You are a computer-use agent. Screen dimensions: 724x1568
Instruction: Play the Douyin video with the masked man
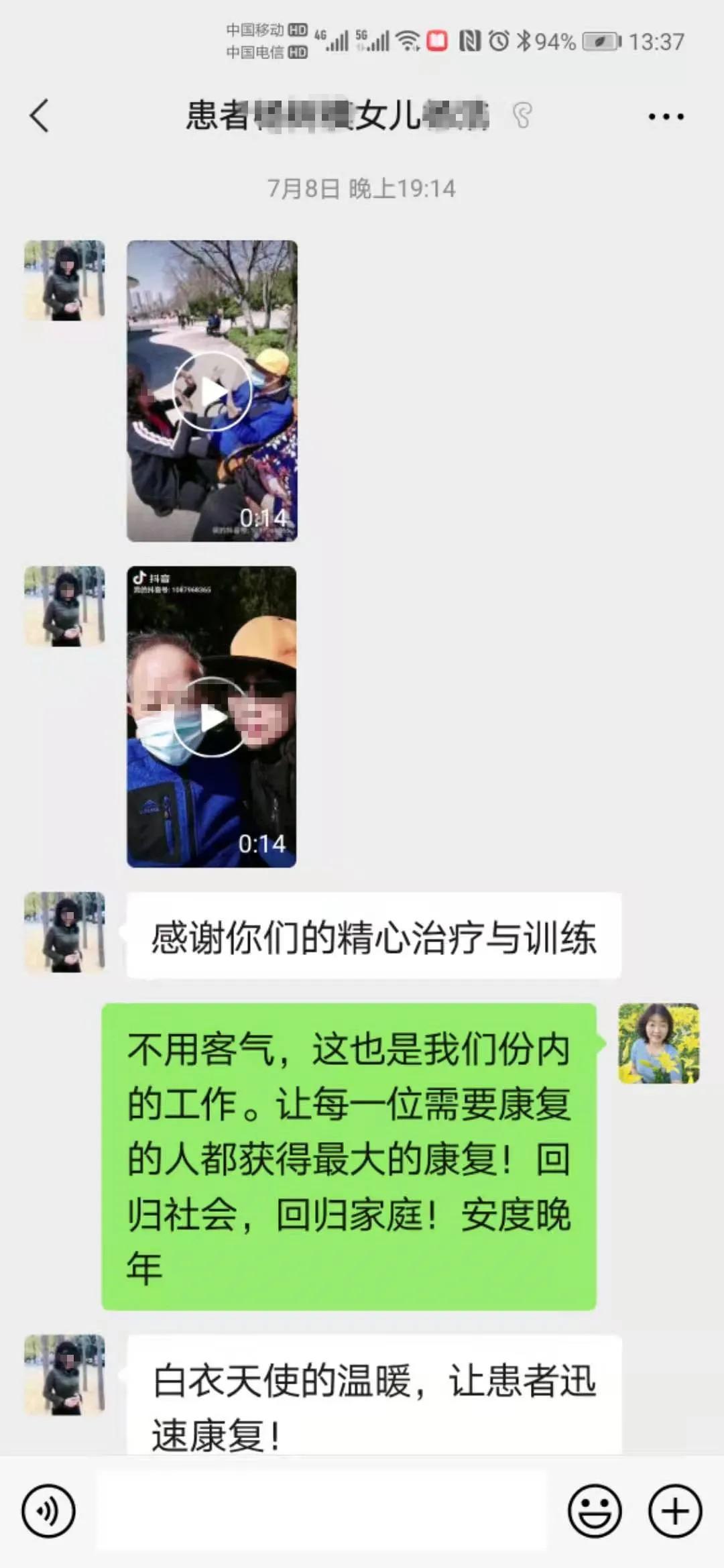[x=212, y=717]
